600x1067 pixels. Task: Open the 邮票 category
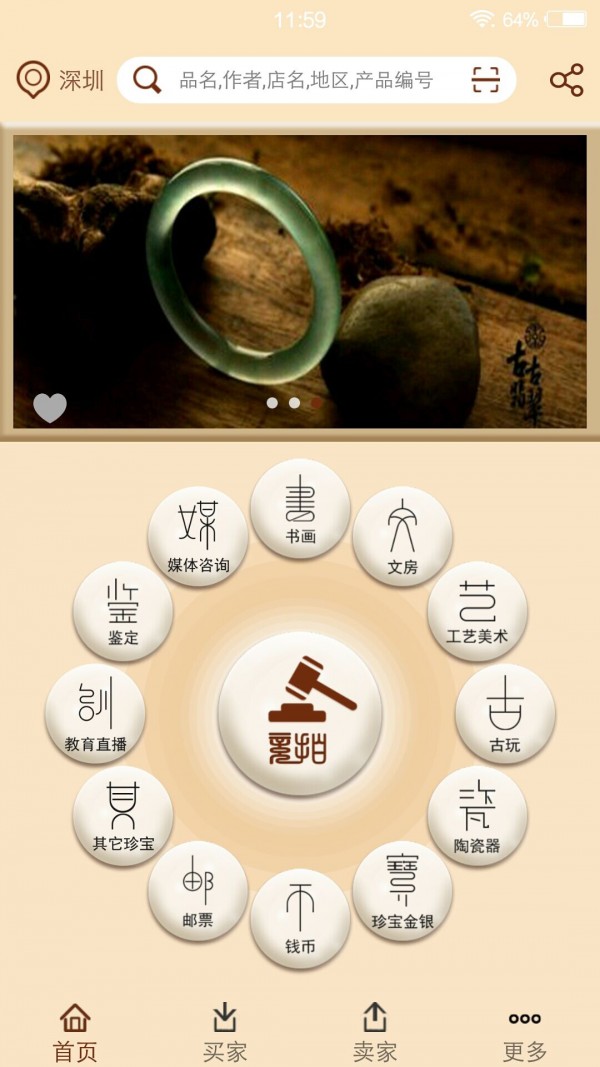pyautogui.click(x=198, y=892)
